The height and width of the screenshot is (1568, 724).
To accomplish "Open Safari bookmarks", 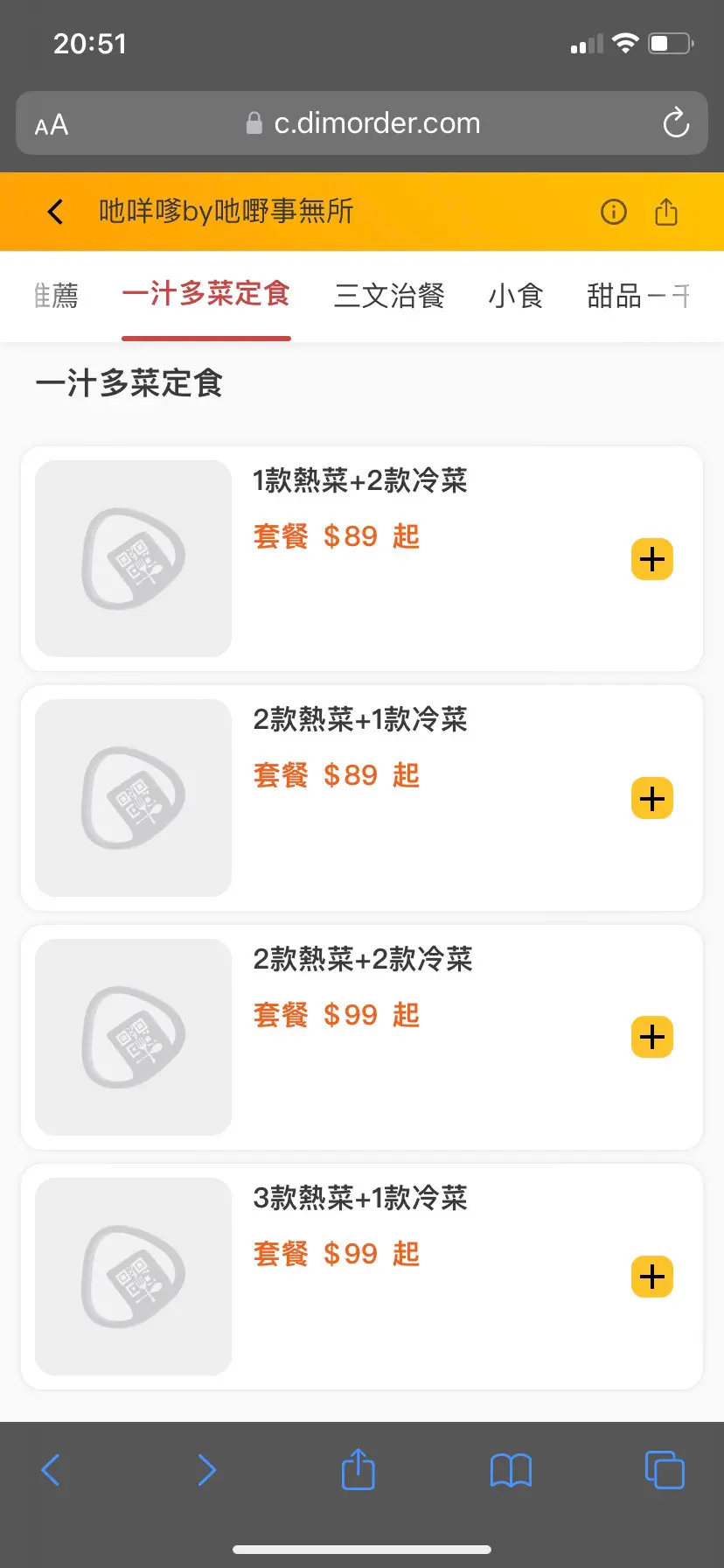I will point(512,1470).
